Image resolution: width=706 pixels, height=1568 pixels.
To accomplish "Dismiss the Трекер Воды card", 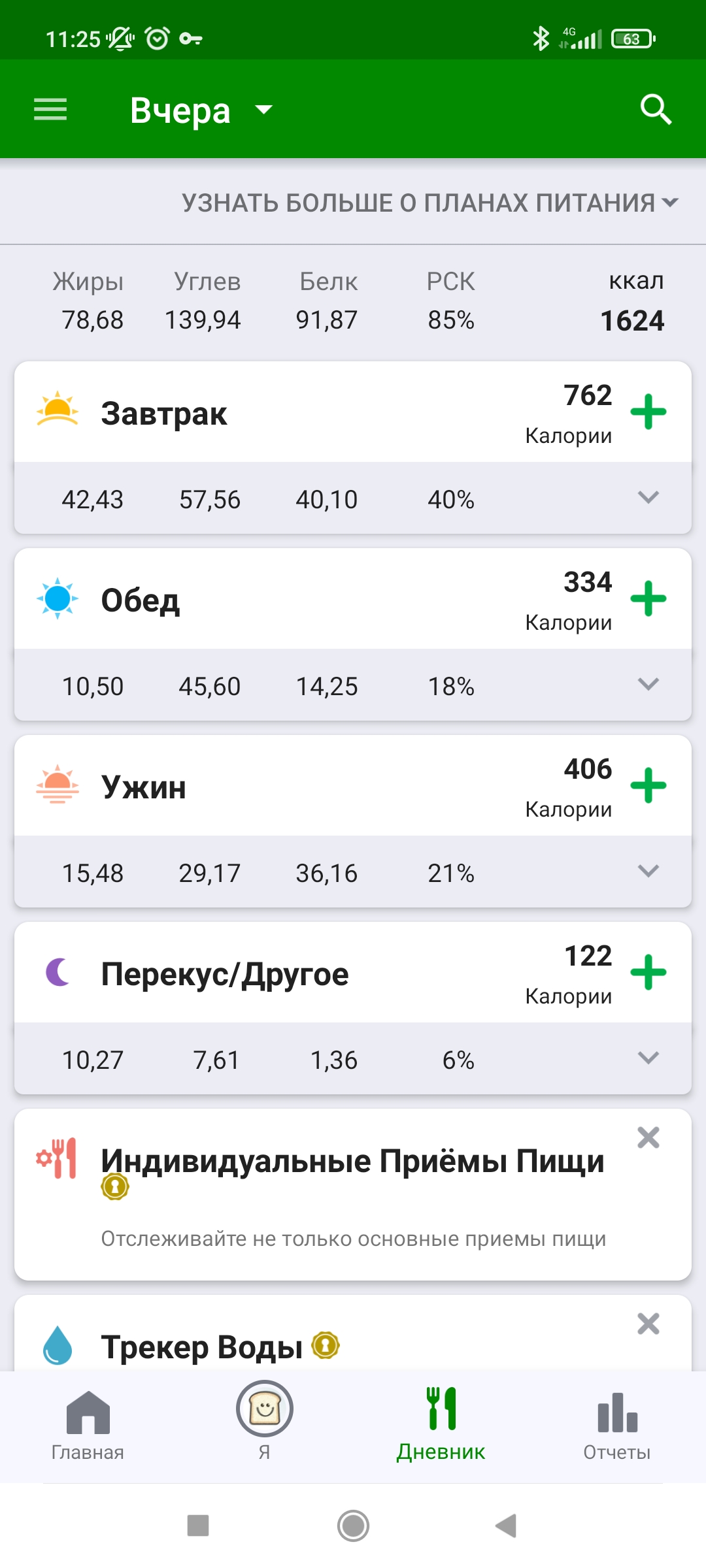I will 648,1324.
